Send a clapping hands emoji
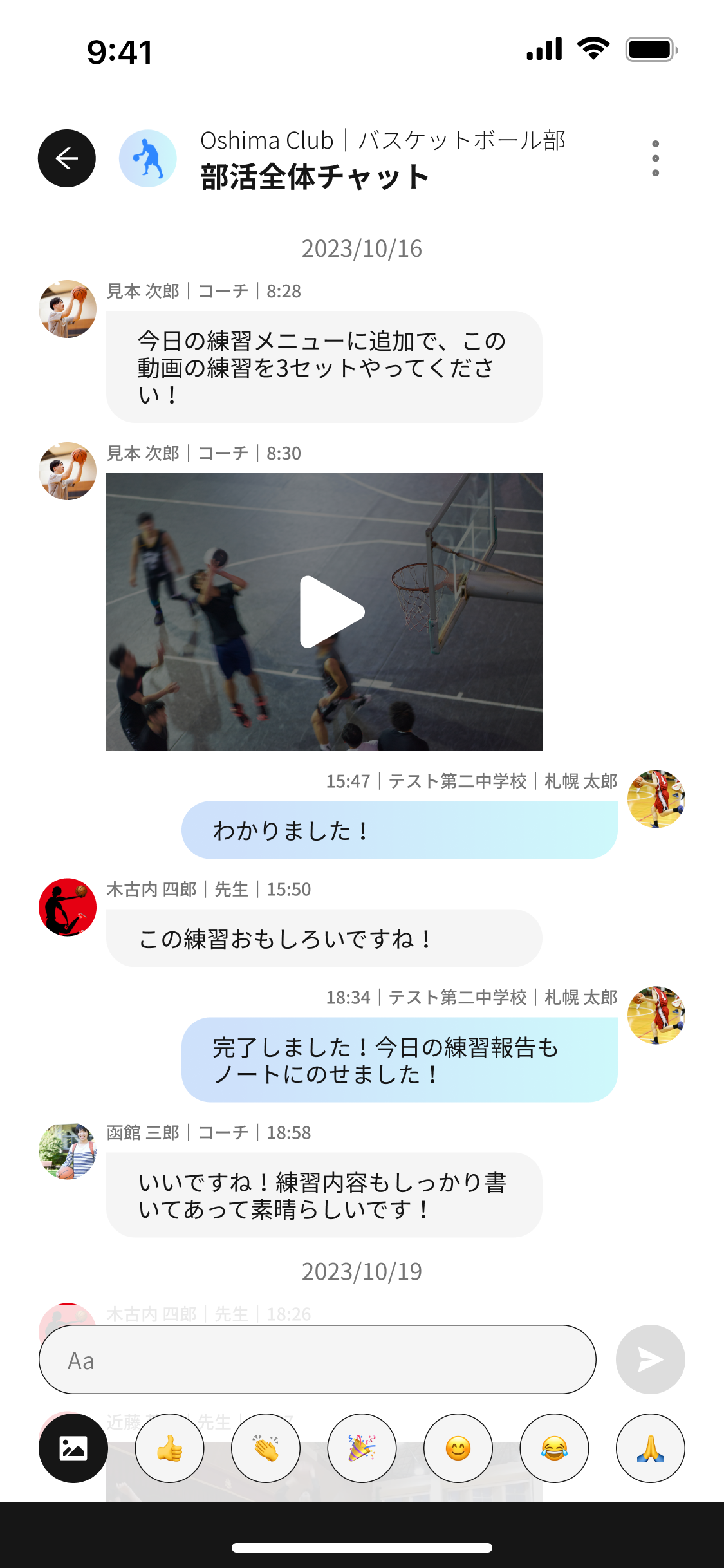The width and height of the screenshot is (724, 1568). point(266,1448)
